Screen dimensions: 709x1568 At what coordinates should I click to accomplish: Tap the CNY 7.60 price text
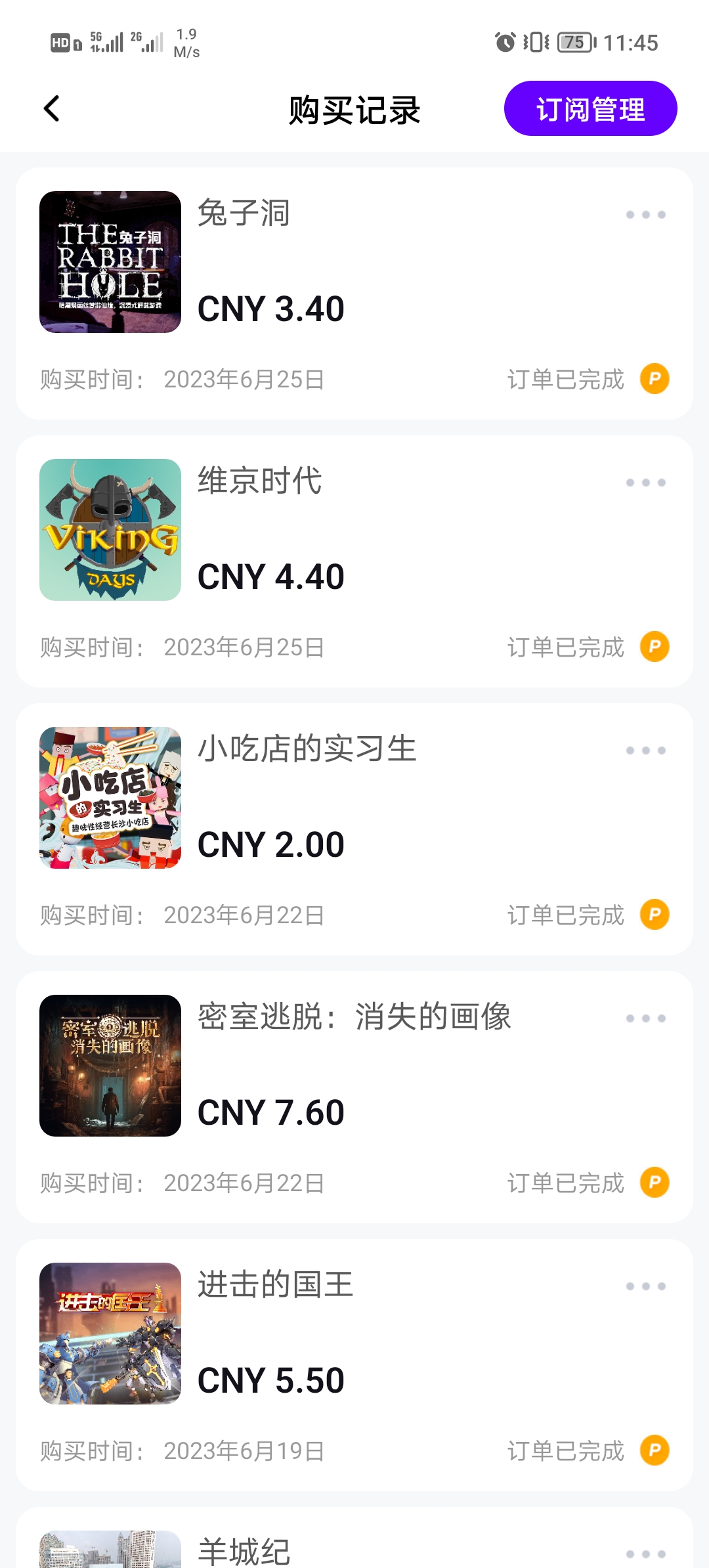[x=270, y=1111]
